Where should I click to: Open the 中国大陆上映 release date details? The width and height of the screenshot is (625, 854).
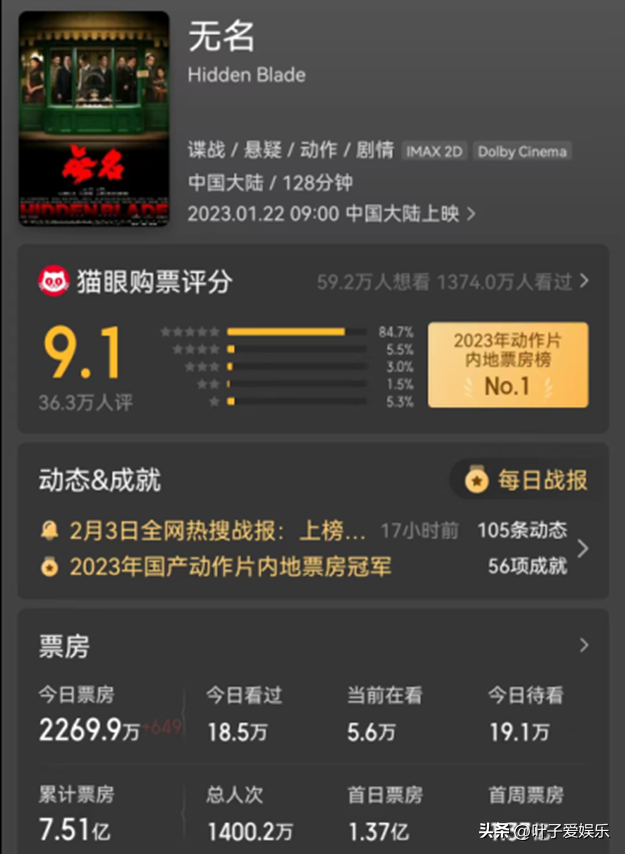[331, 213]
